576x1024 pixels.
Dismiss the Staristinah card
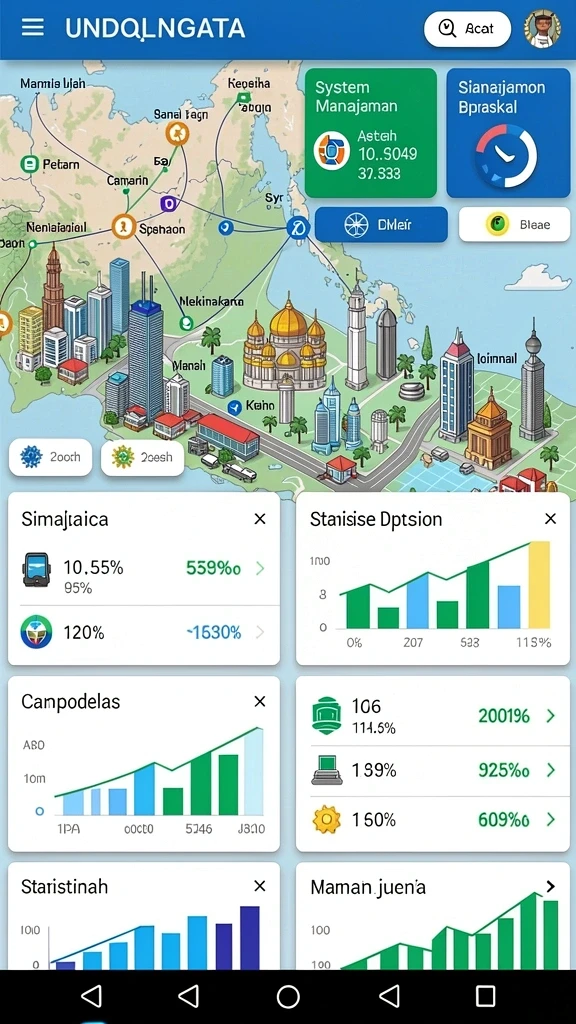tap(260, 886)
